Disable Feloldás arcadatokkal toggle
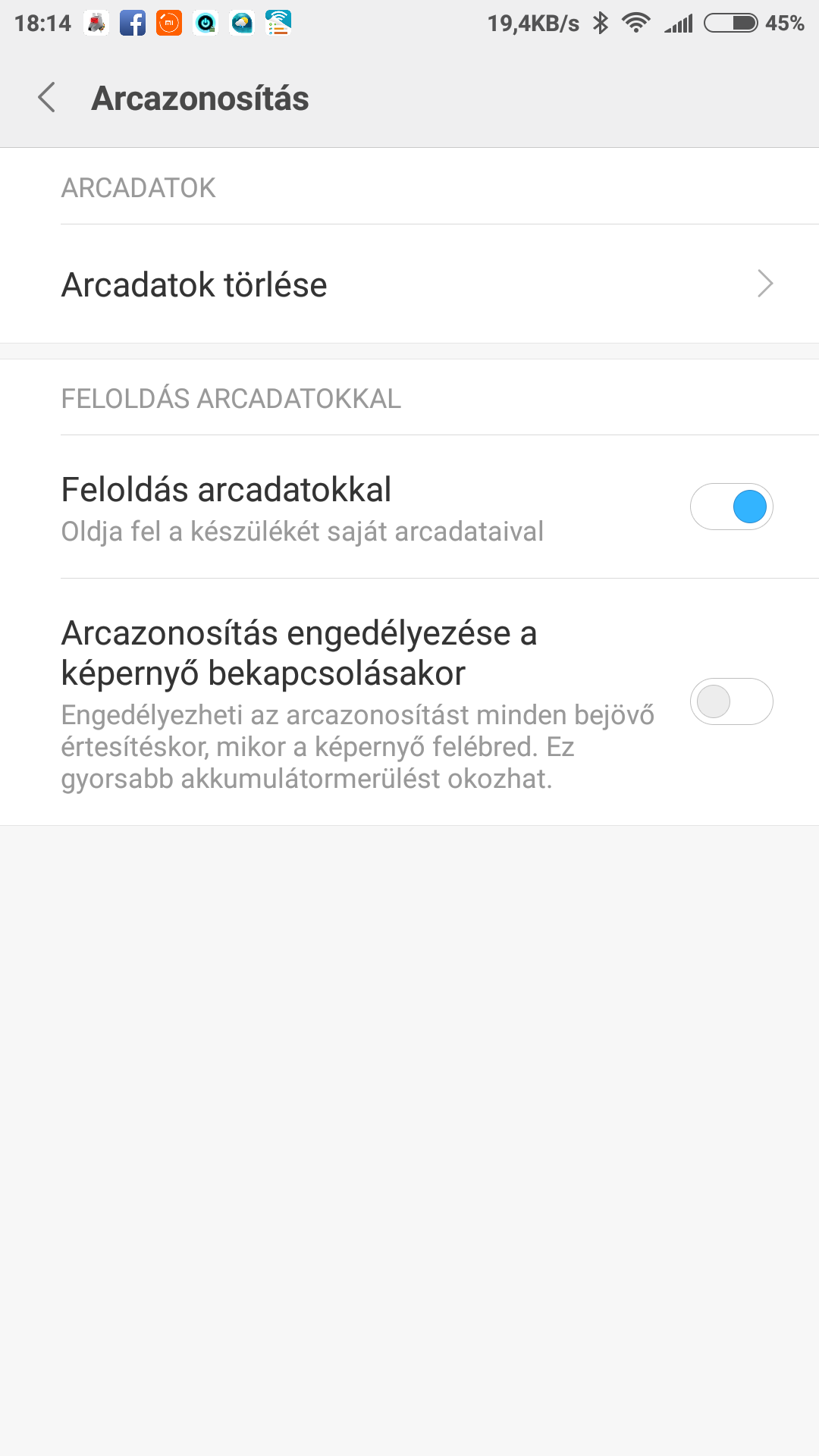 pos(731,507)
